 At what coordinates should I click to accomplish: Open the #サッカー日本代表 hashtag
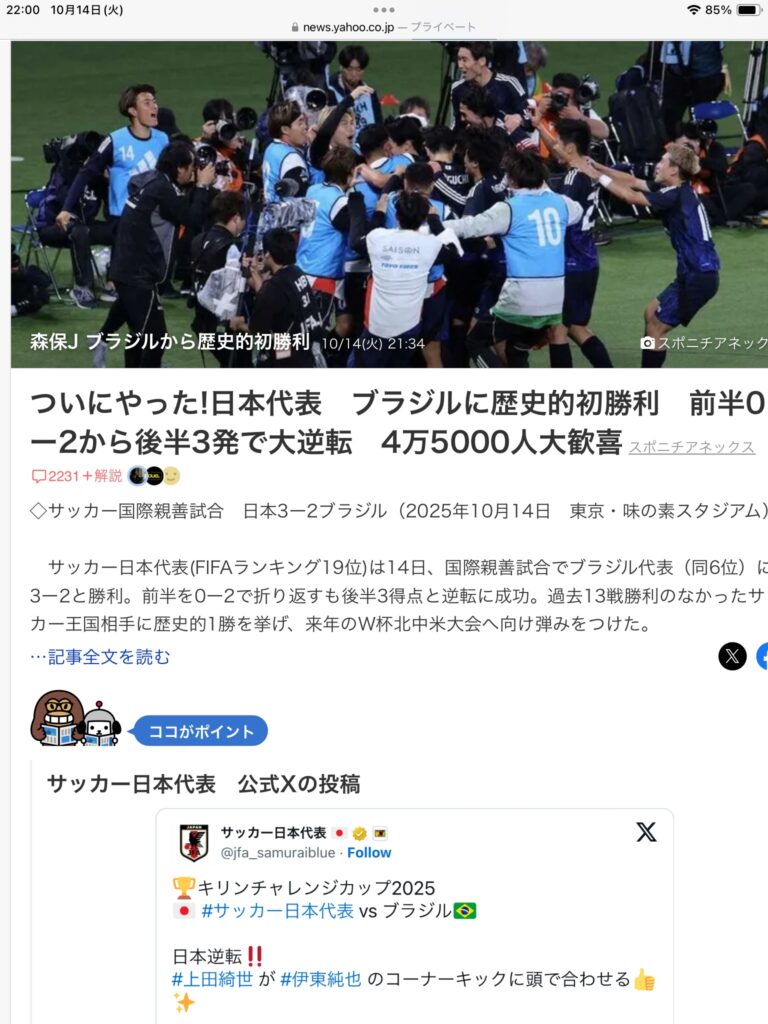(277, 911)
